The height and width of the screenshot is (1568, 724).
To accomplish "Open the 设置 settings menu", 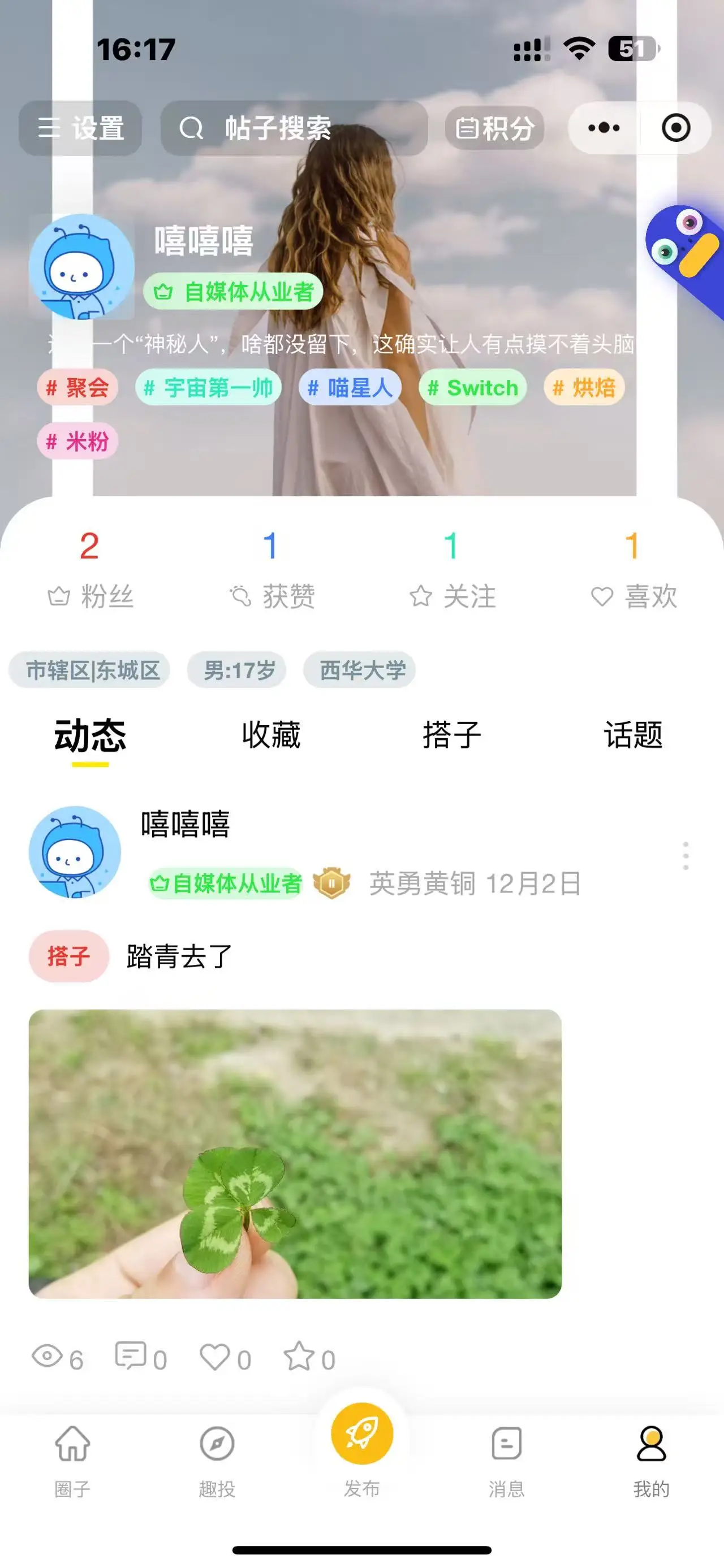I will pyautogui.click(x=80, y=128).
